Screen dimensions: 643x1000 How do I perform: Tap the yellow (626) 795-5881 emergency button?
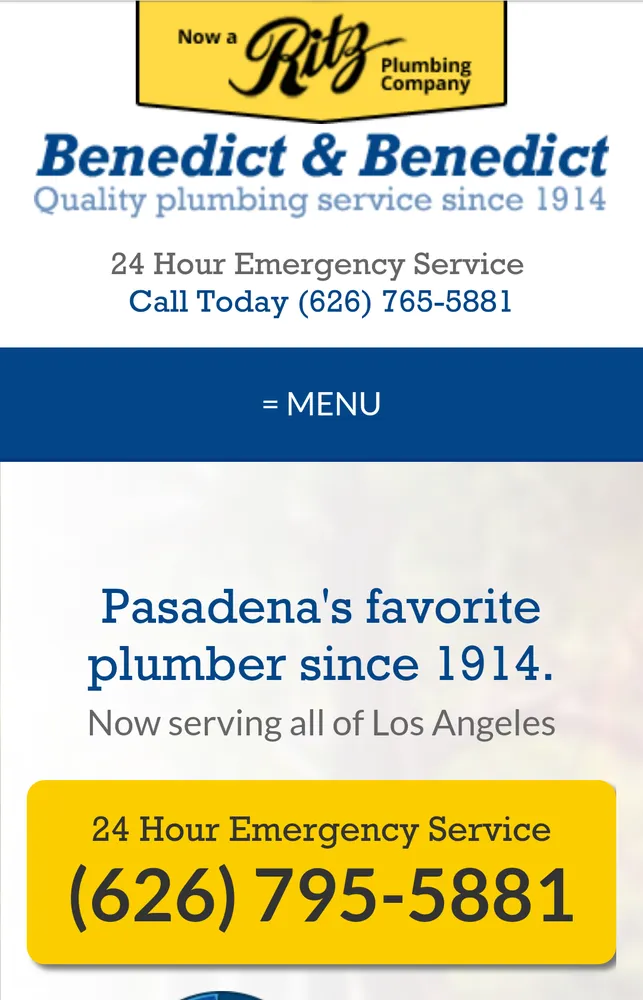(x=321, y=872)
